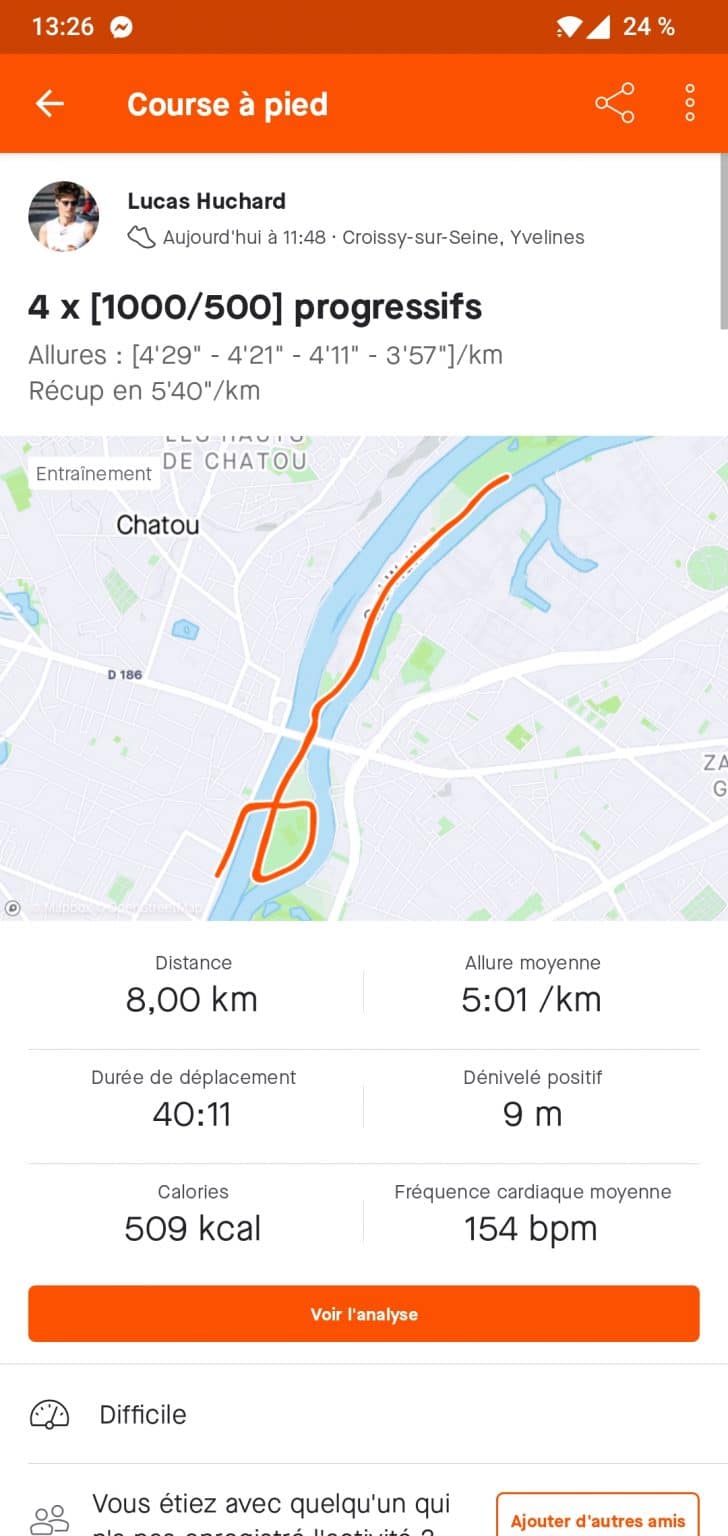Tap the Voir l'analyse button
Image resolution: width=728 pixels, height=1536 pixels.
pos(364,1314)
